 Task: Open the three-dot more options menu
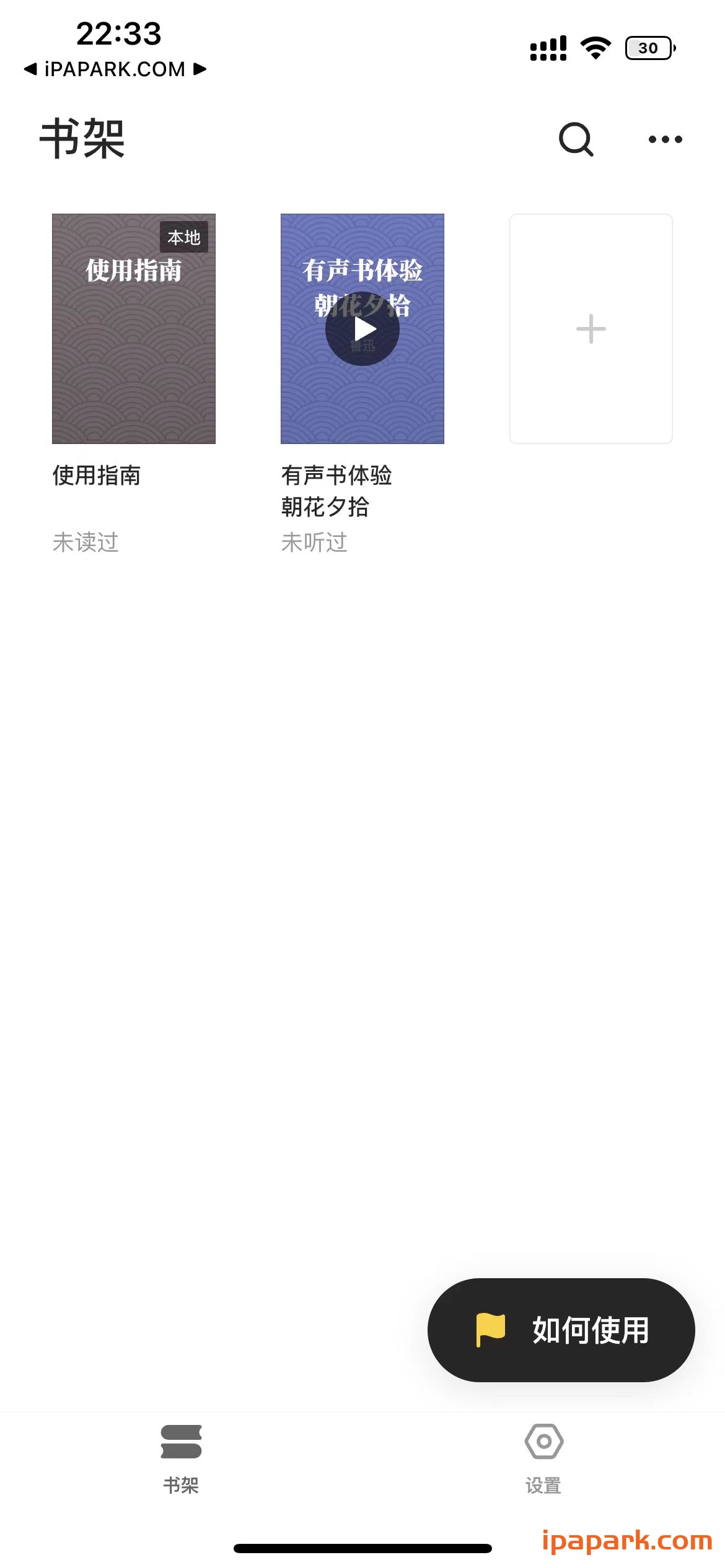click(x=665, y=139)
